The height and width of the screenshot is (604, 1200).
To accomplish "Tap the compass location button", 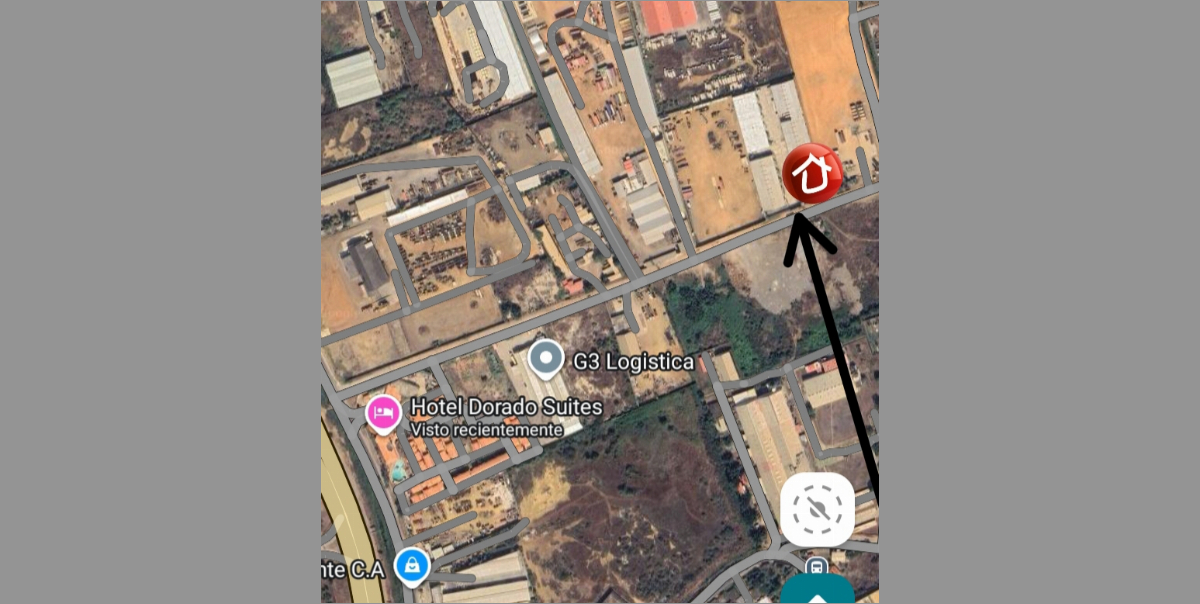I will point(817,509).
